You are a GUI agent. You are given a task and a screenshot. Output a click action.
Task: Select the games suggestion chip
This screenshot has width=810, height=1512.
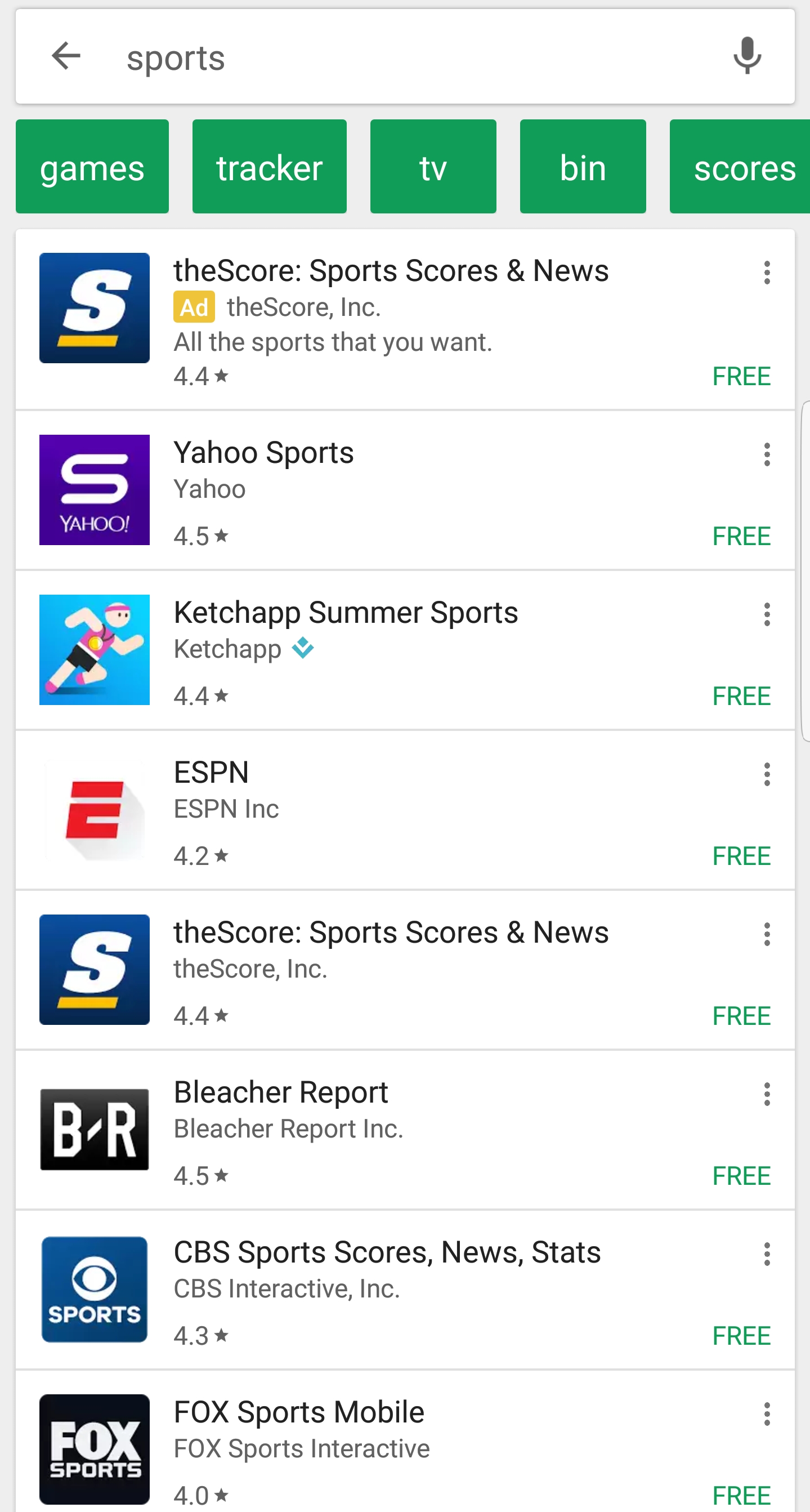pyautogui.click(x=92, y=166)
